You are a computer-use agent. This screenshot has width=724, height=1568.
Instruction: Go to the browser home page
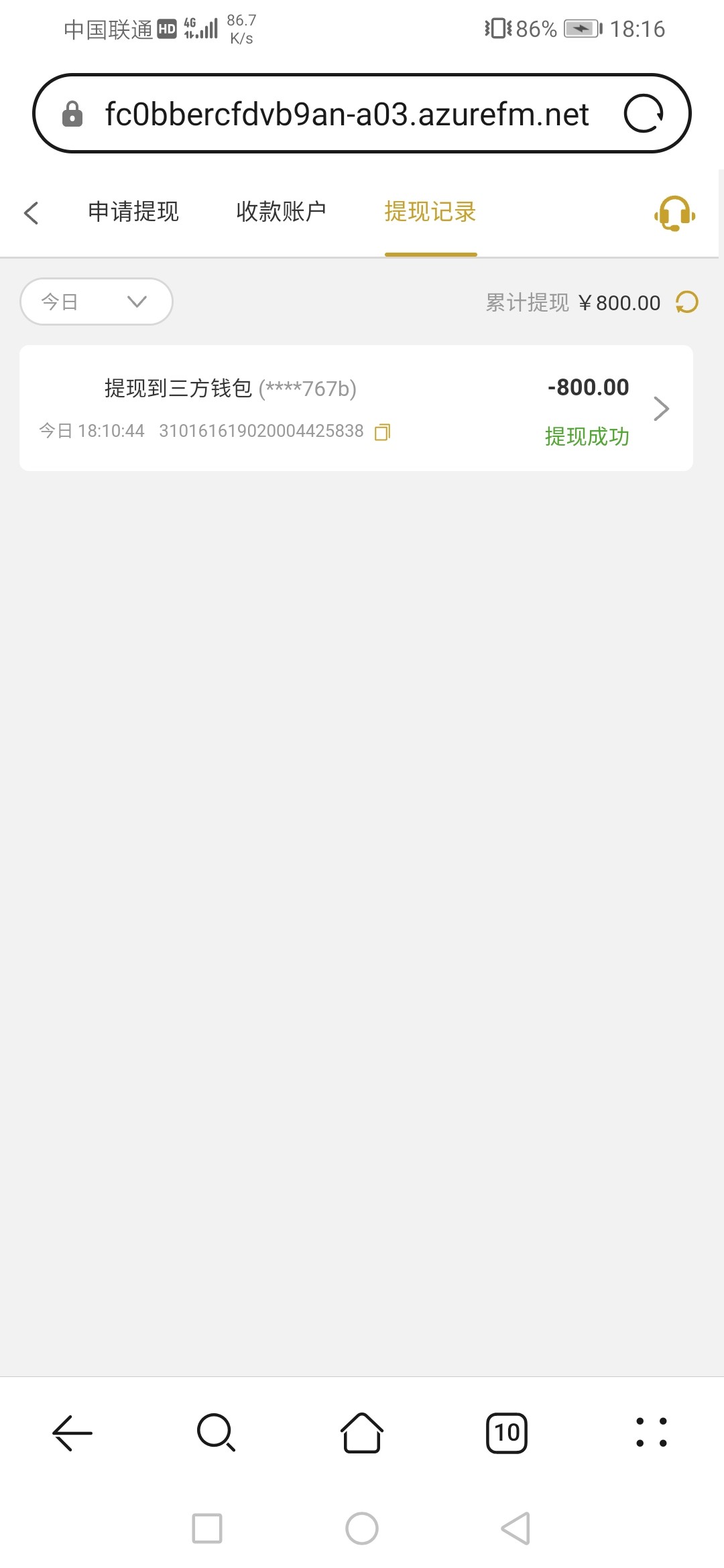click(x=362, y=1433)
